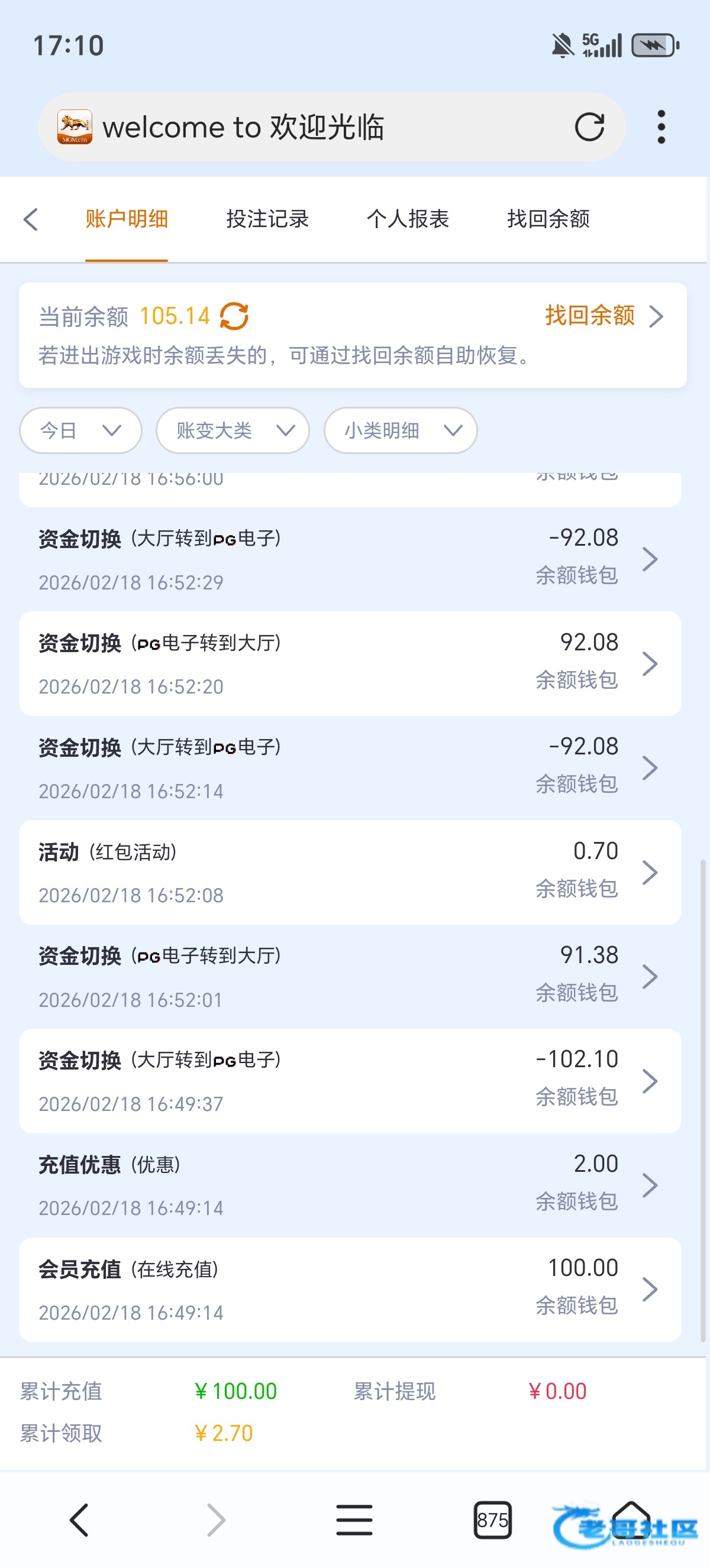This screenshot has height=1568, width=710.
Task: Refresh the current balance 105.14
Action: [x=234, y=316]
